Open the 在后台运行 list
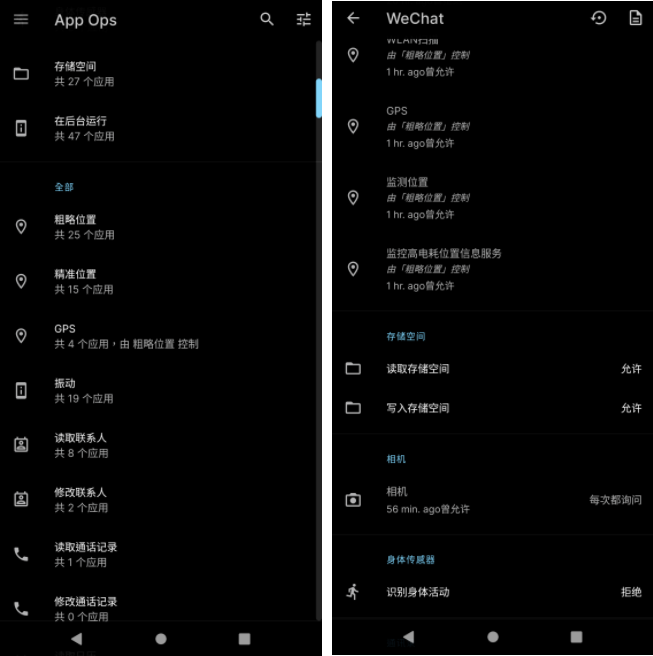Image resolution: width=653 pixels, height=656 pixels. [x=160, y=128]
